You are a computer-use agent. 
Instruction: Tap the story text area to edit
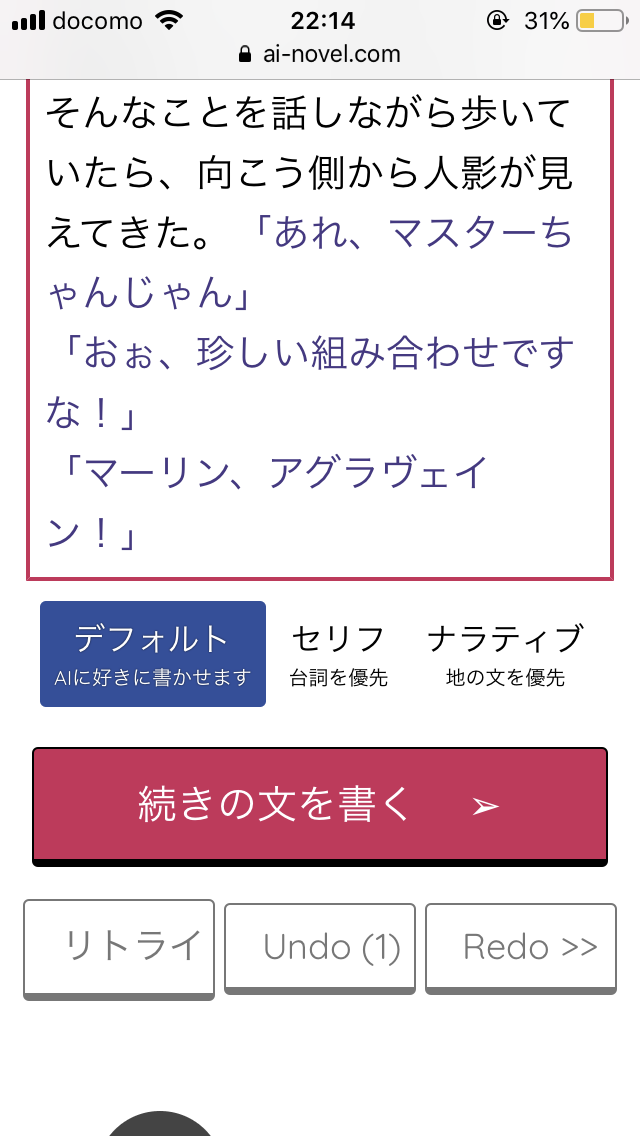tap(318, 320)
